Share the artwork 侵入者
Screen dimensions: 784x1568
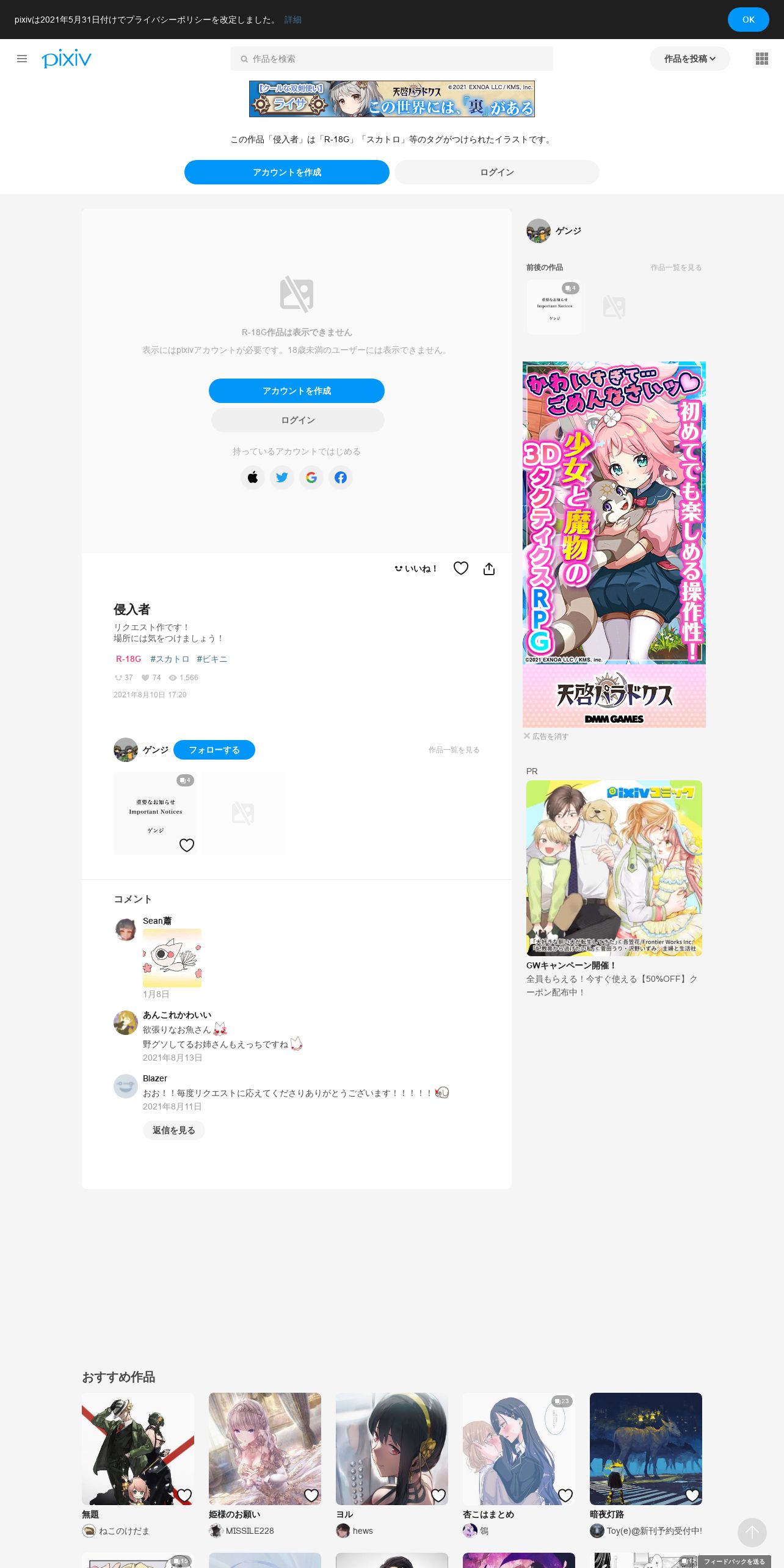[489, 569]
